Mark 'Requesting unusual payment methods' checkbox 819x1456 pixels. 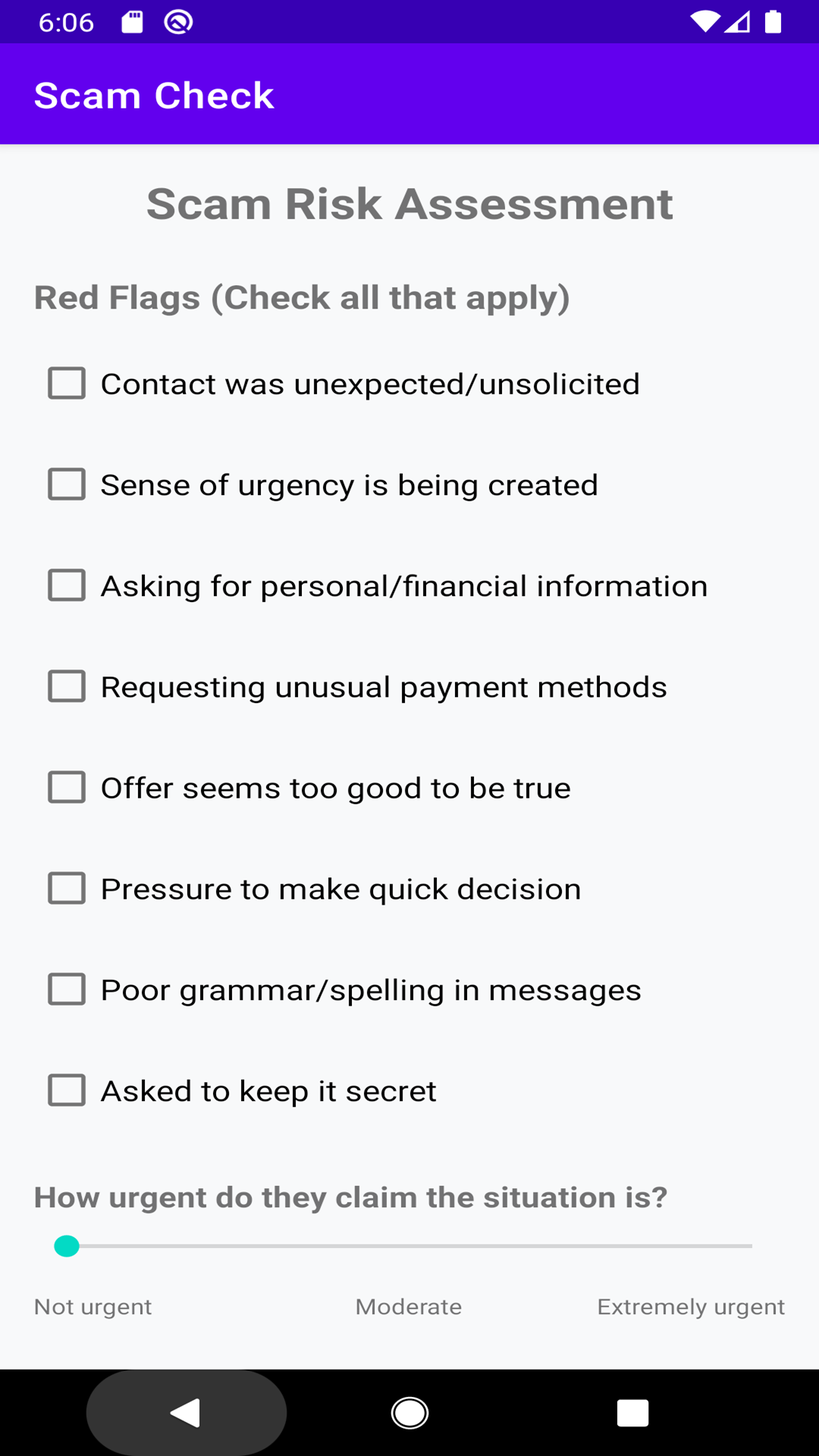coord(67,686)
